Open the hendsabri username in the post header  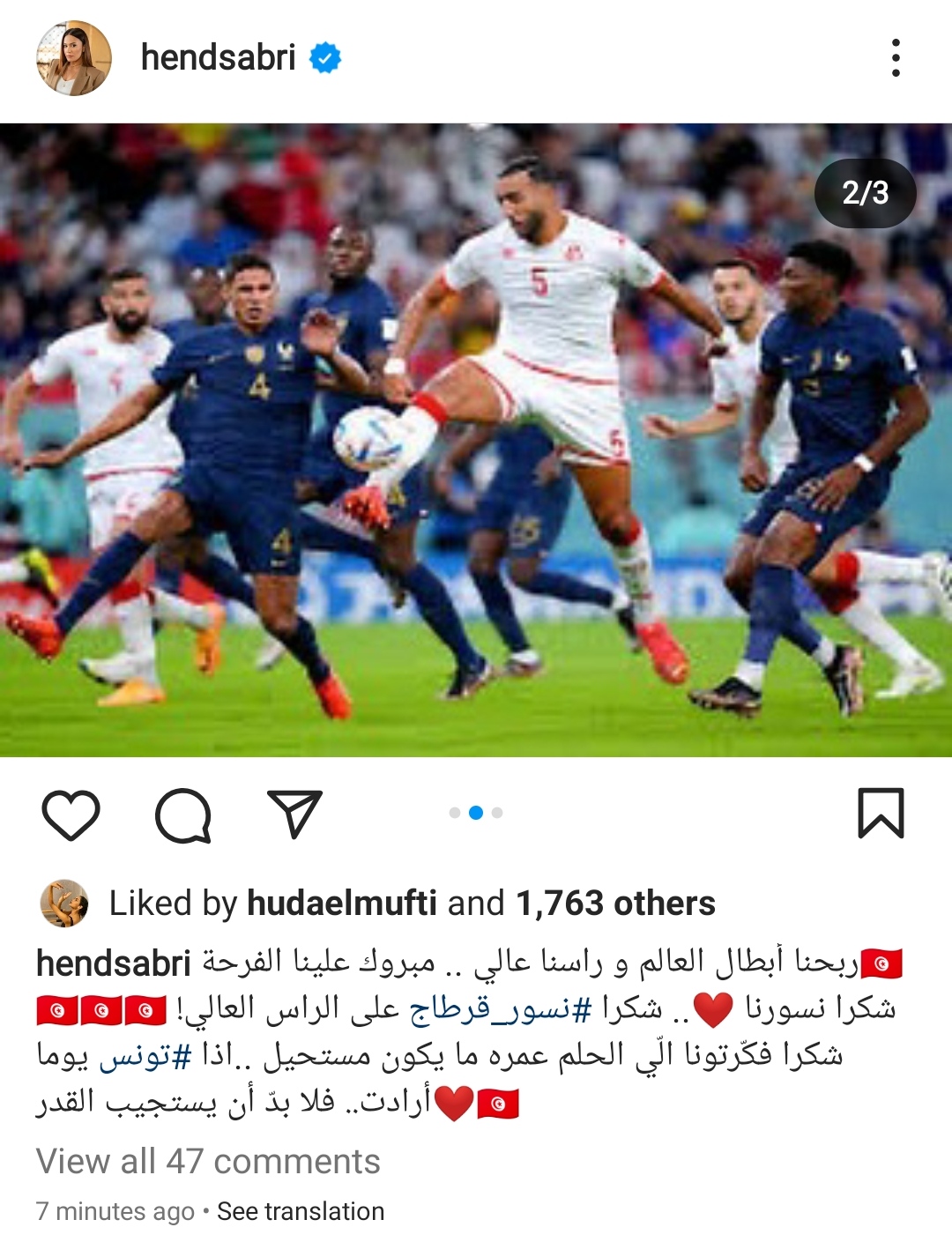point(218,58)
